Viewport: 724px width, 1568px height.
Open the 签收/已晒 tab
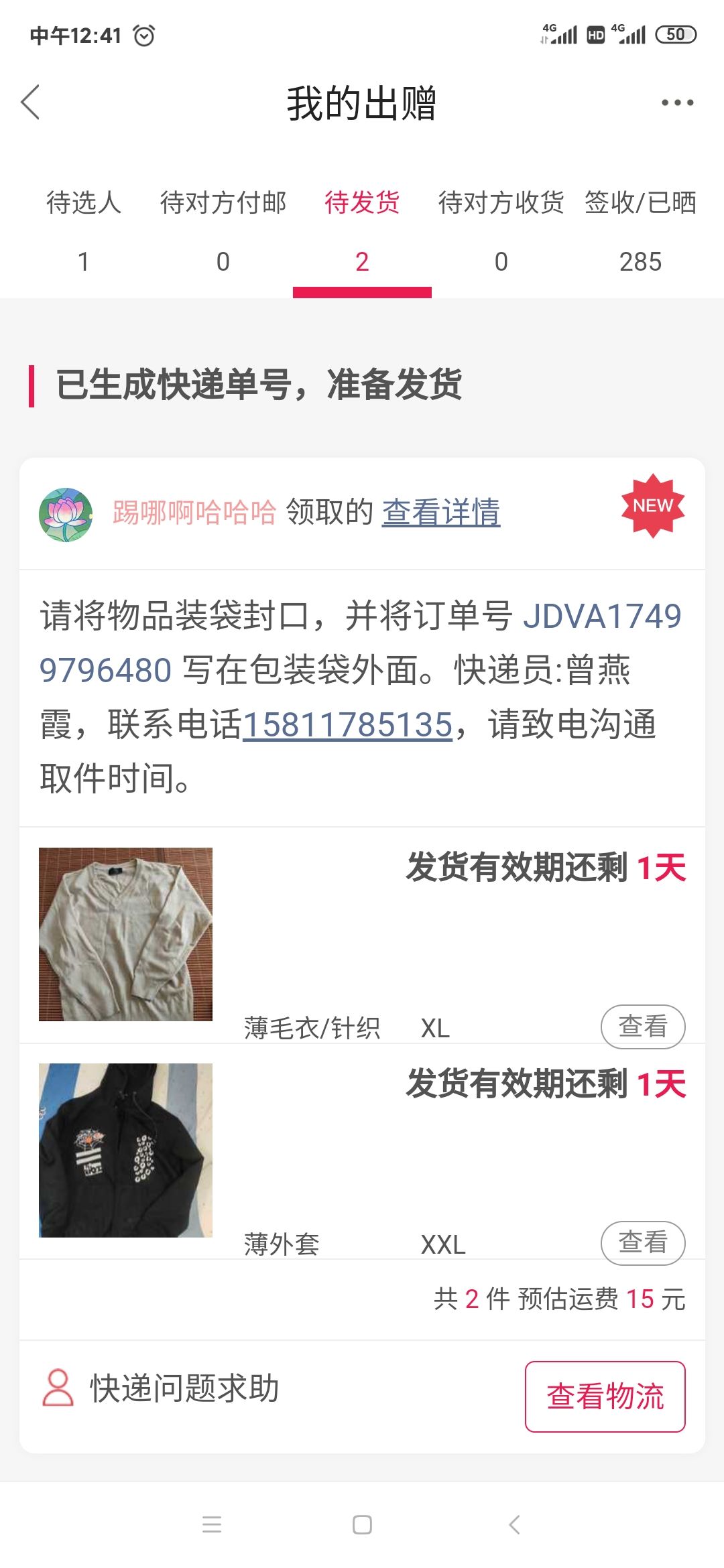click(x=640, y=231)
